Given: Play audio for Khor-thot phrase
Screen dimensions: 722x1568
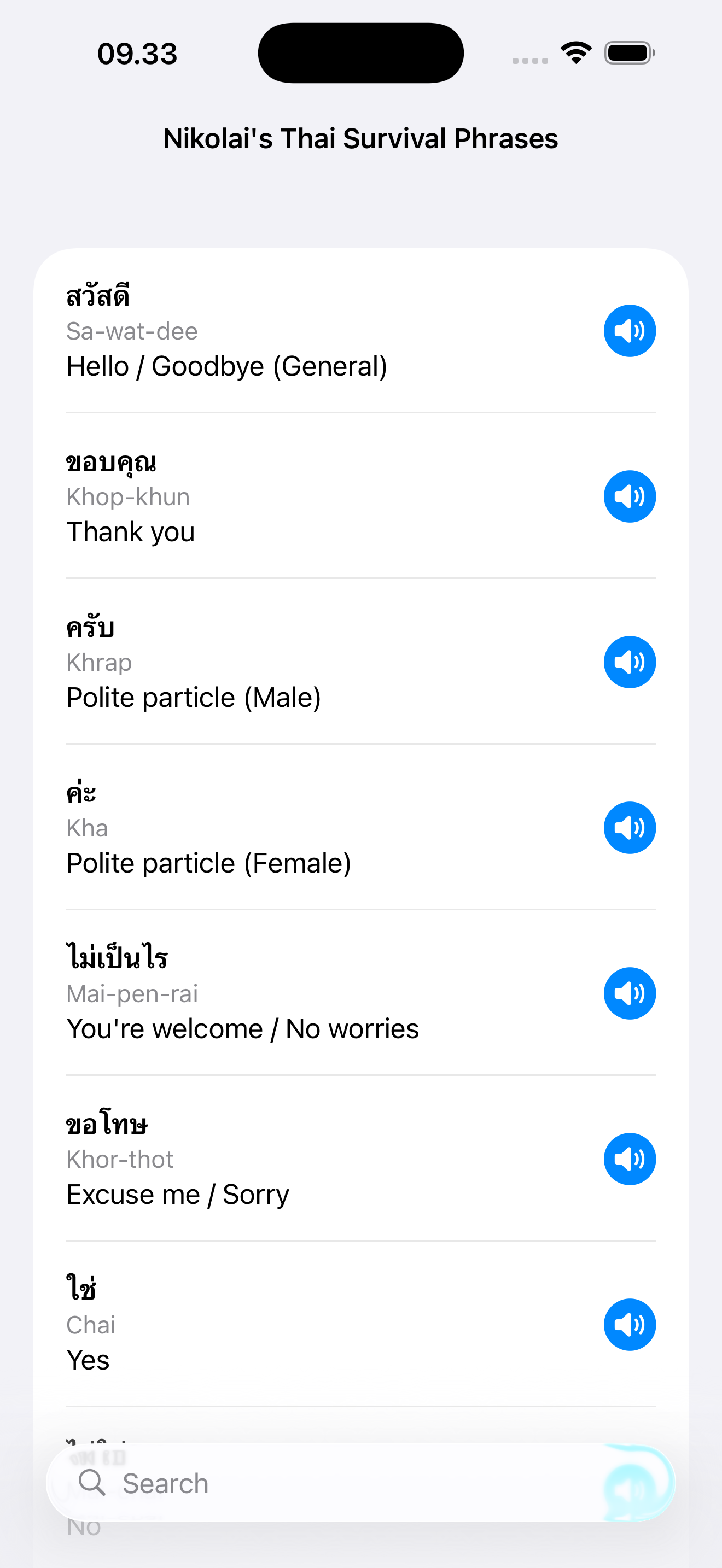Looking at the screenshot, I should [x=630, y=1159].
